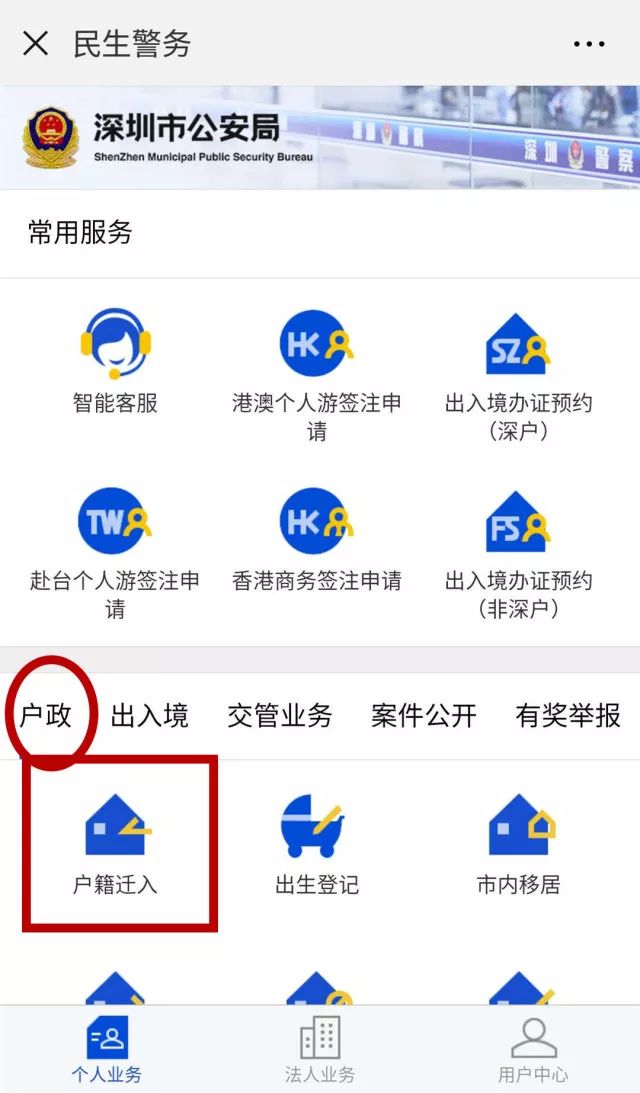Switch to the 交管业务 tab
The width and height of the screenshot is (640, 1093).
[x=279, y=715]
